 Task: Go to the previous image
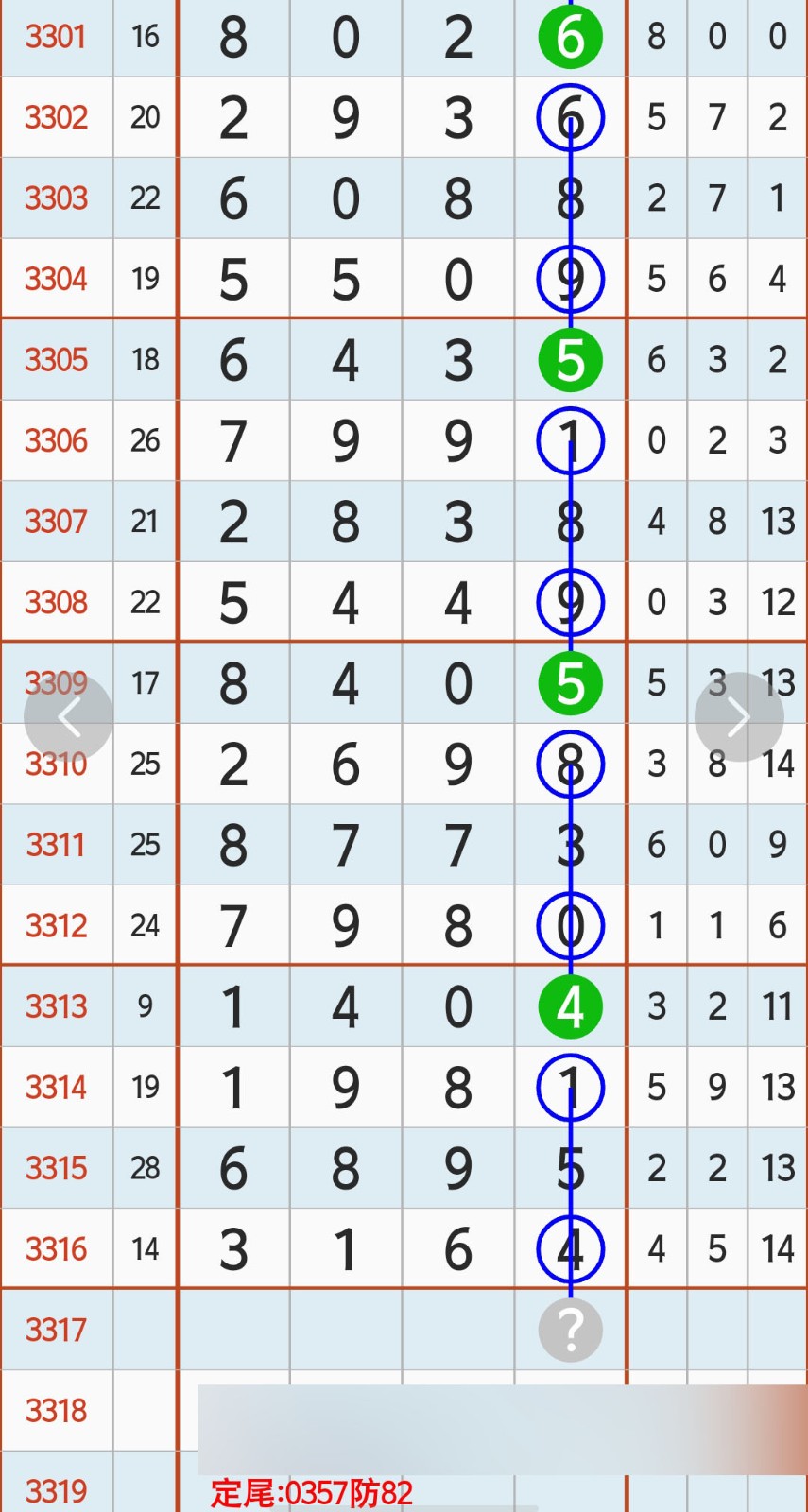pyautogui.click(x=68, y=717)
